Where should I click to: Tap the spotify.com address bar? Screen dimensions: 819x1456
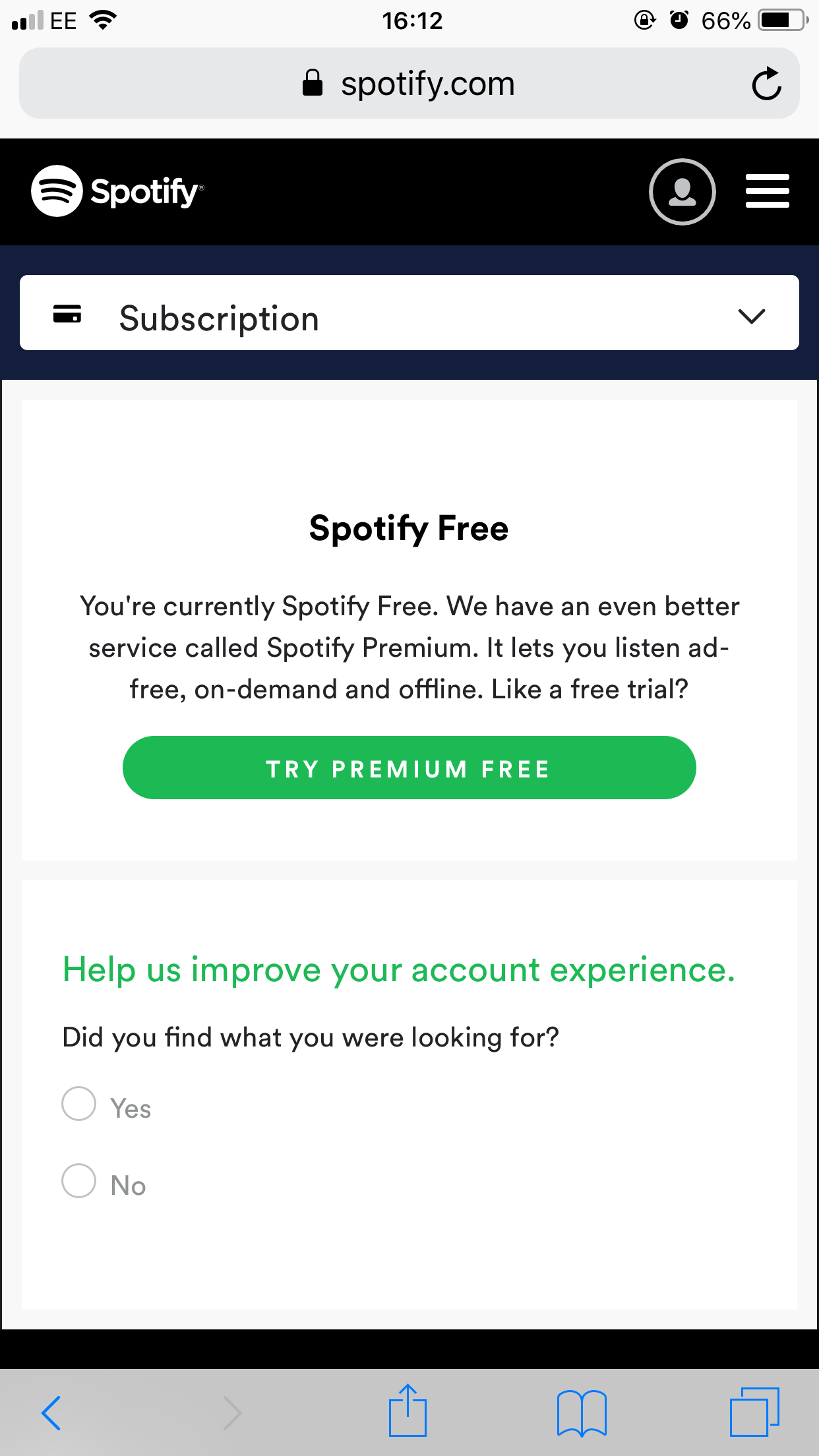tap(409, 84)
